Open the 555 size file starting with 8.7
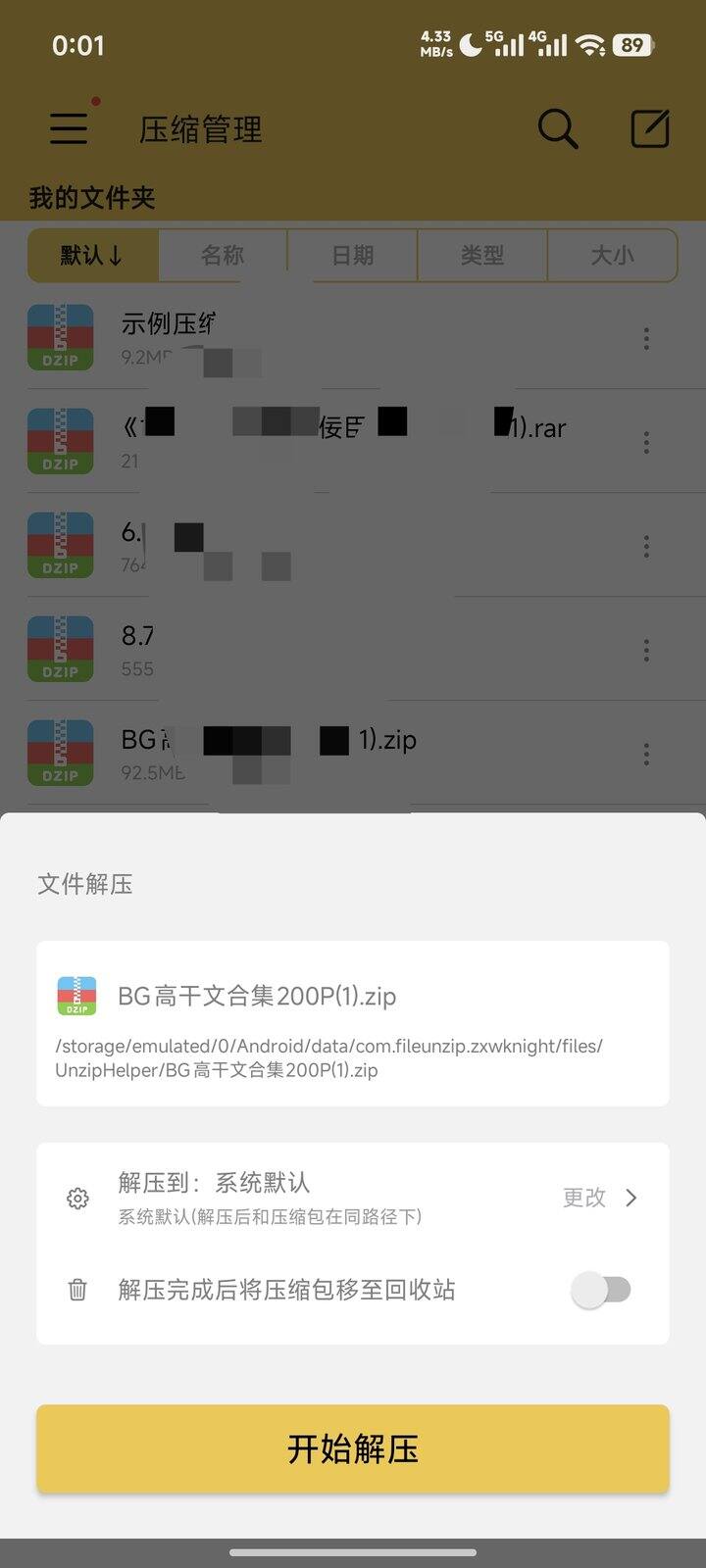This screenshot has width=706, height=1568. click(x=294, y=651)
